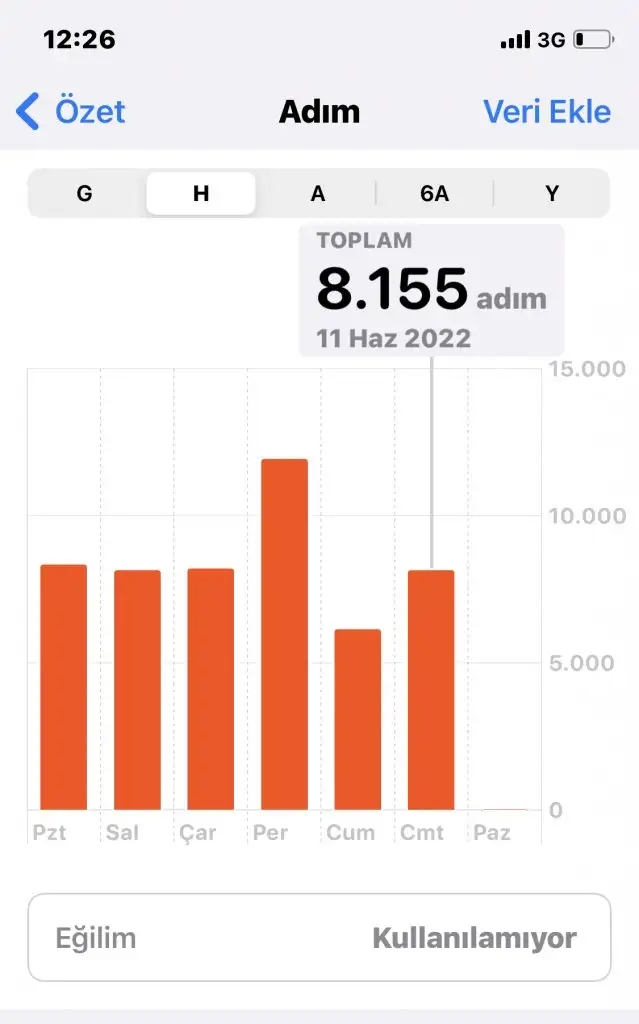The width and height of the screenshot is (639, 1024).
Task: Switch to the Y yearly view
Action: (551, 194)
